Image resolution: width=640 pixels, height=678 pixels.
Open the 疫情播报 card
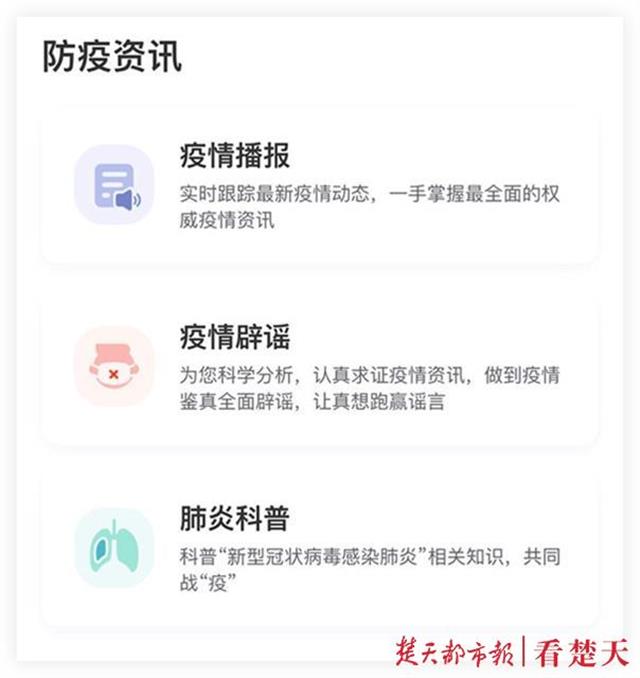(319, 187)
